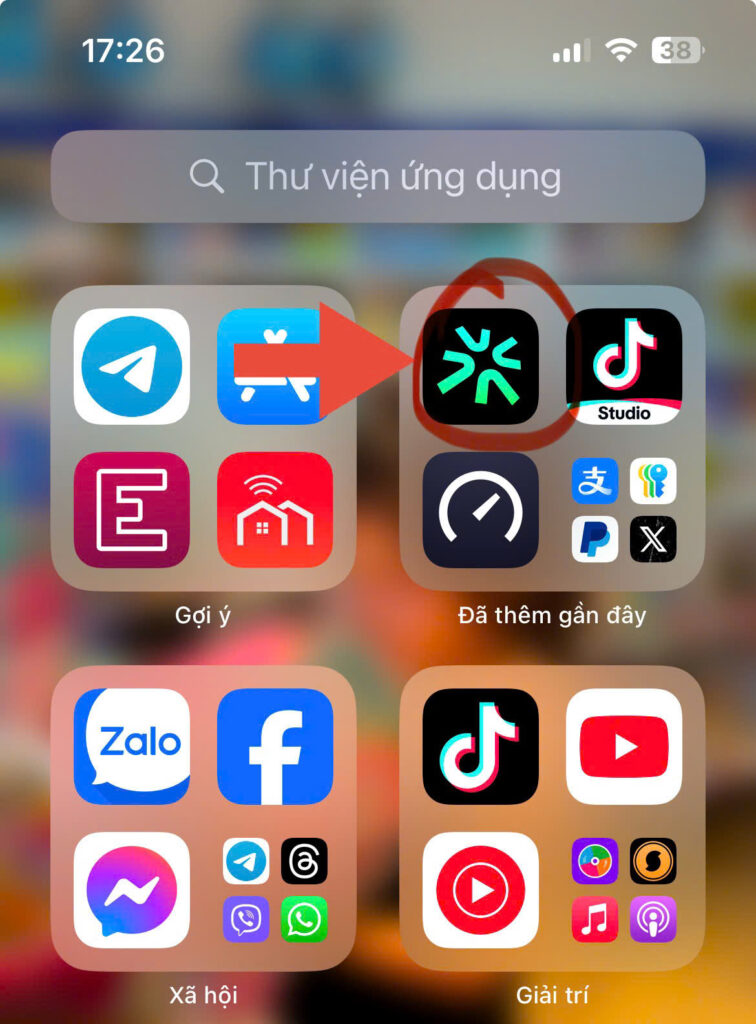Launch the YouTube app

[x=624, y=746]
